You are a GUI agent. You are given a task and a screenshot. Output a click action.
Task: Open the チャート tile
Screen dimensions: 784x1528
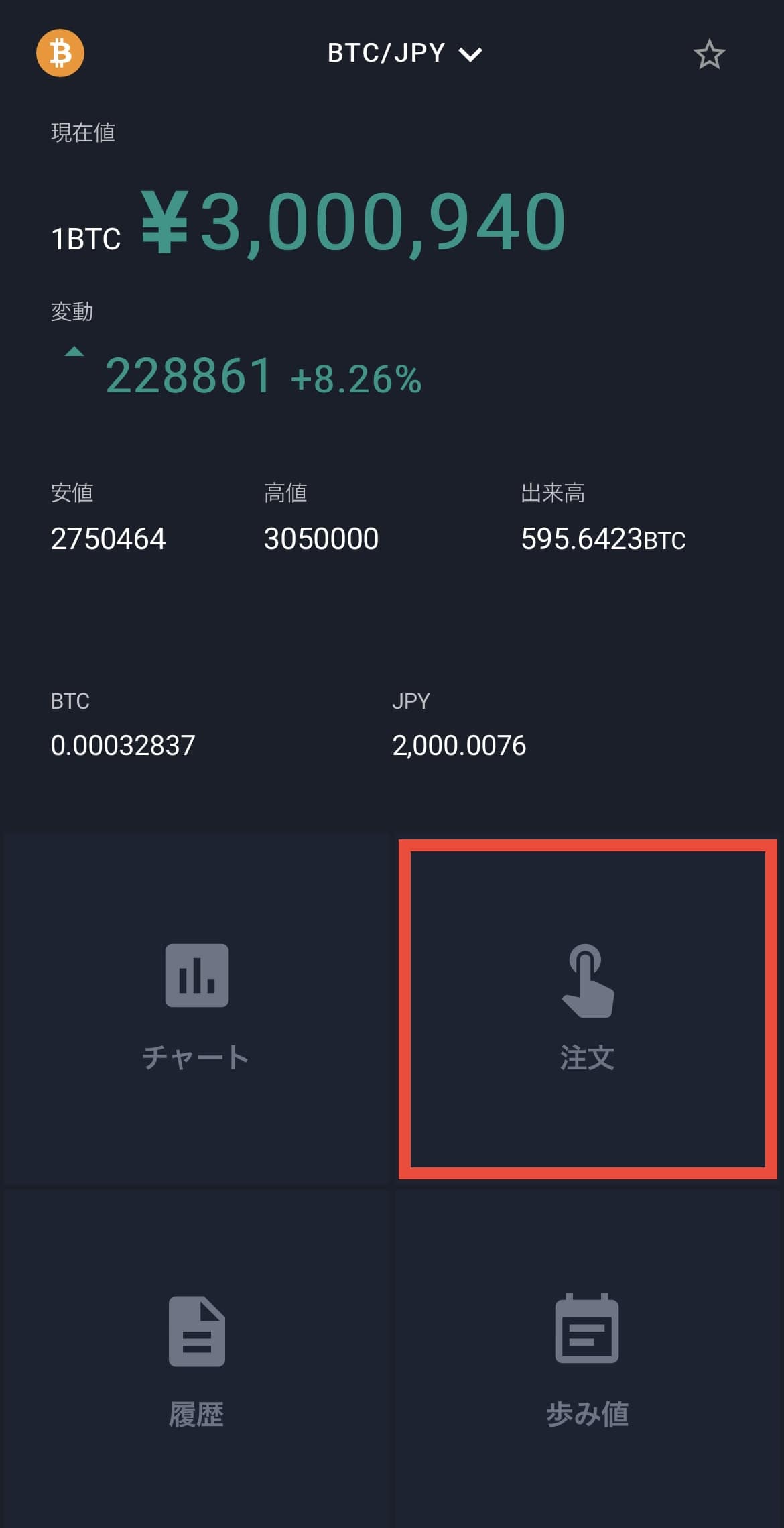point(197,1010)
